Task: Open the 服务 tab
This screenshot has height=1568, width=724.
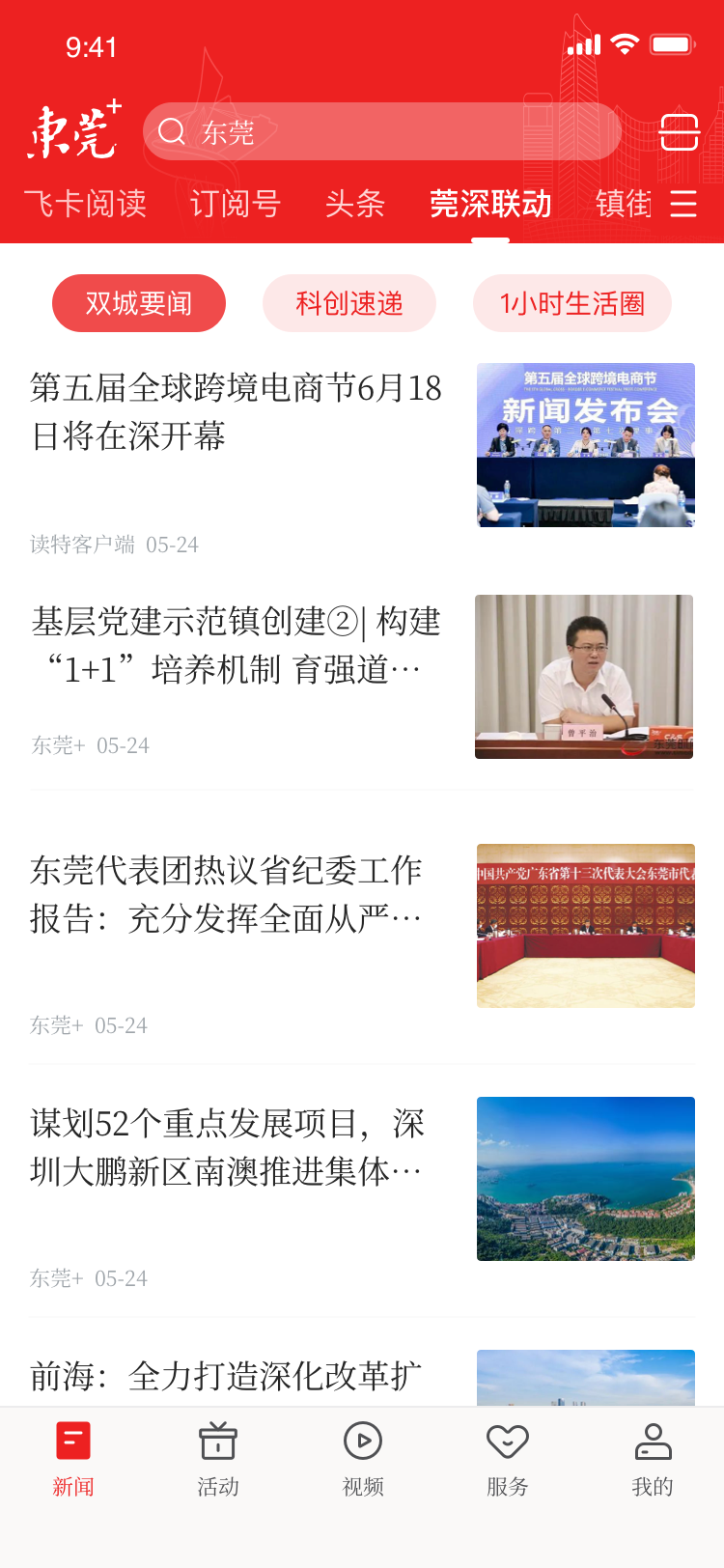Action: coord(508,1459)
